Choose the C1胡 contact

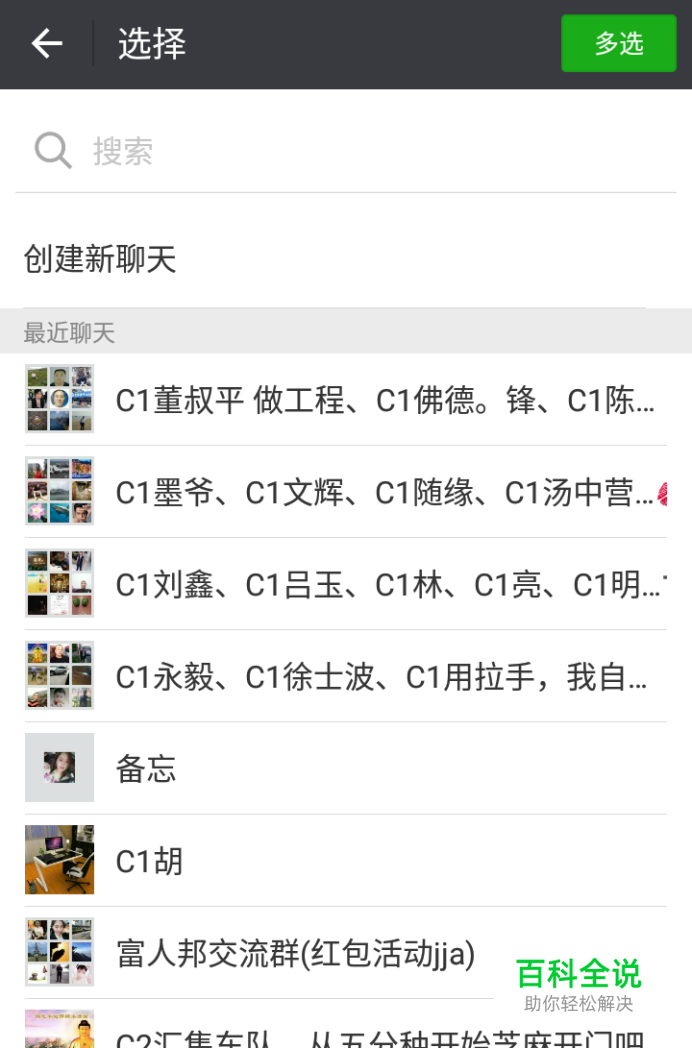click(345, 860)
